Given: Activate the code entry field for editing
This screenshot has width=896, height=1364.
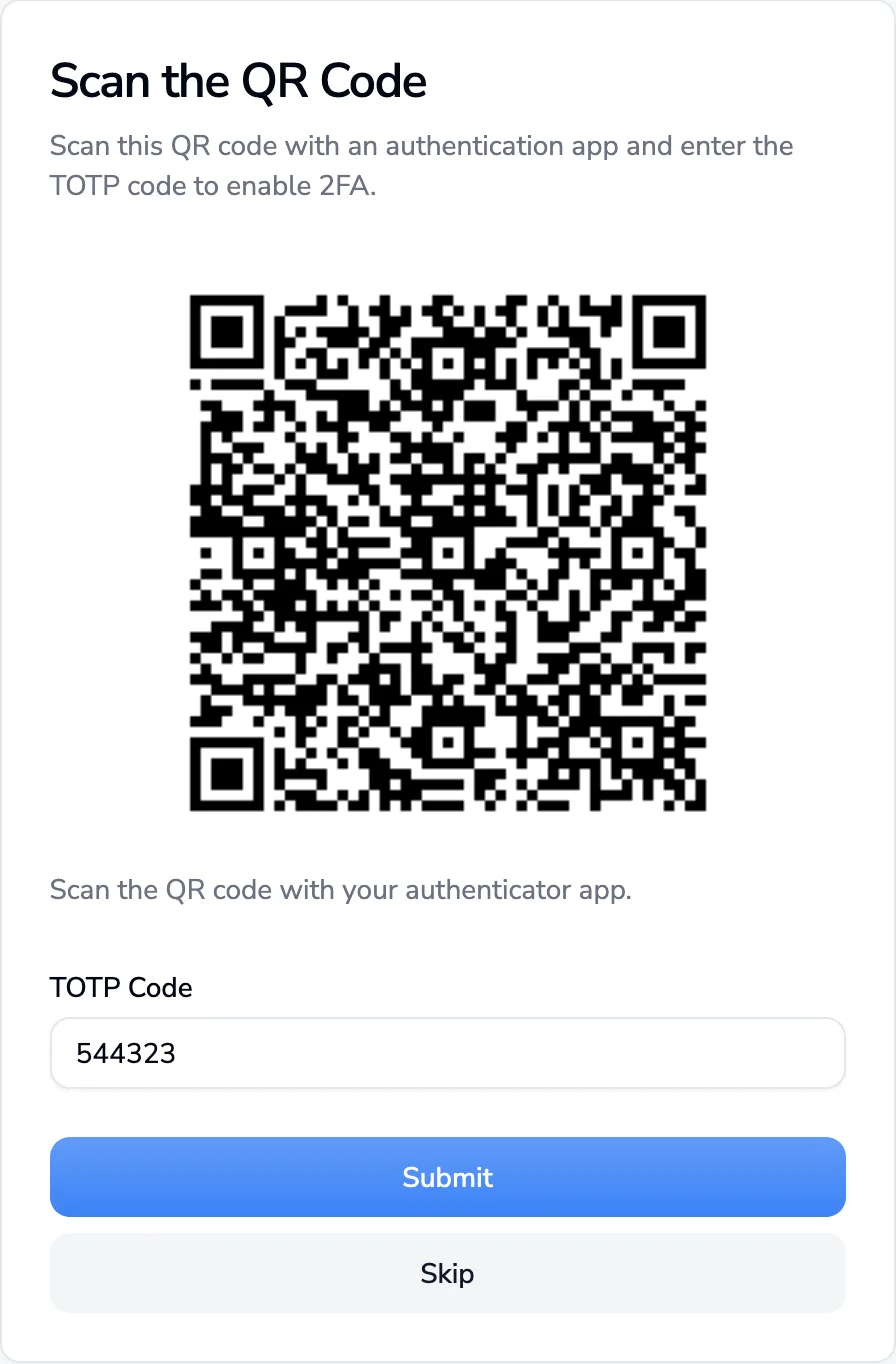Looking at the screenshot, I should (447, 1053).
